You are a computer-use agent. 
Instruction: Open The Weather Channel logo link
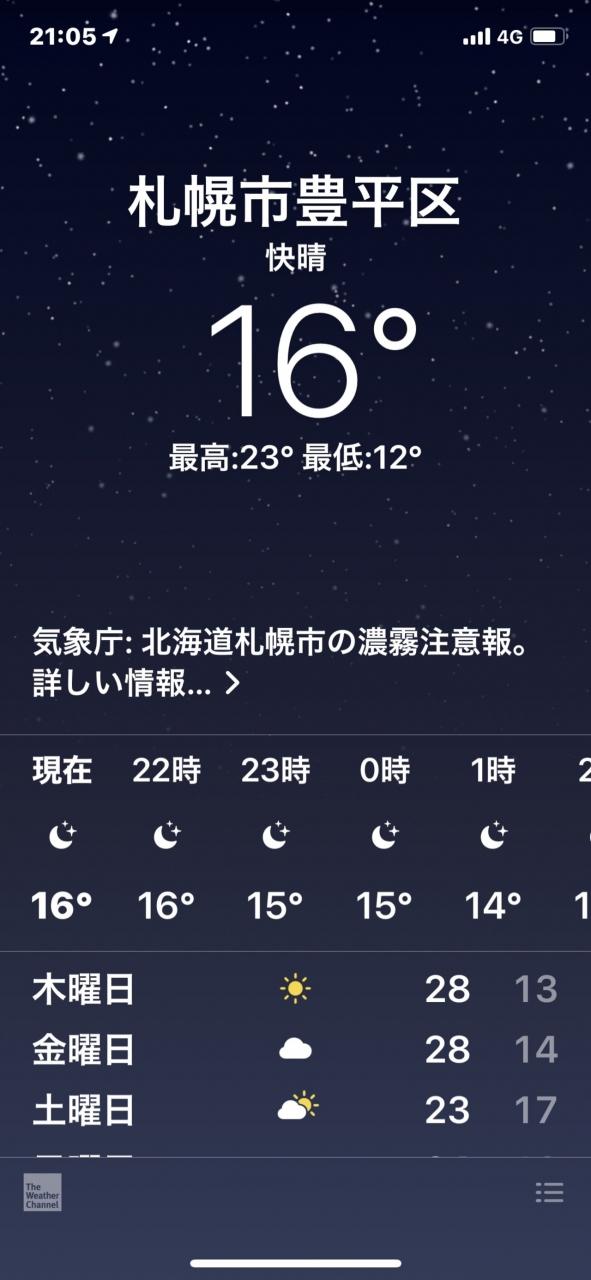click(43, 1192)
